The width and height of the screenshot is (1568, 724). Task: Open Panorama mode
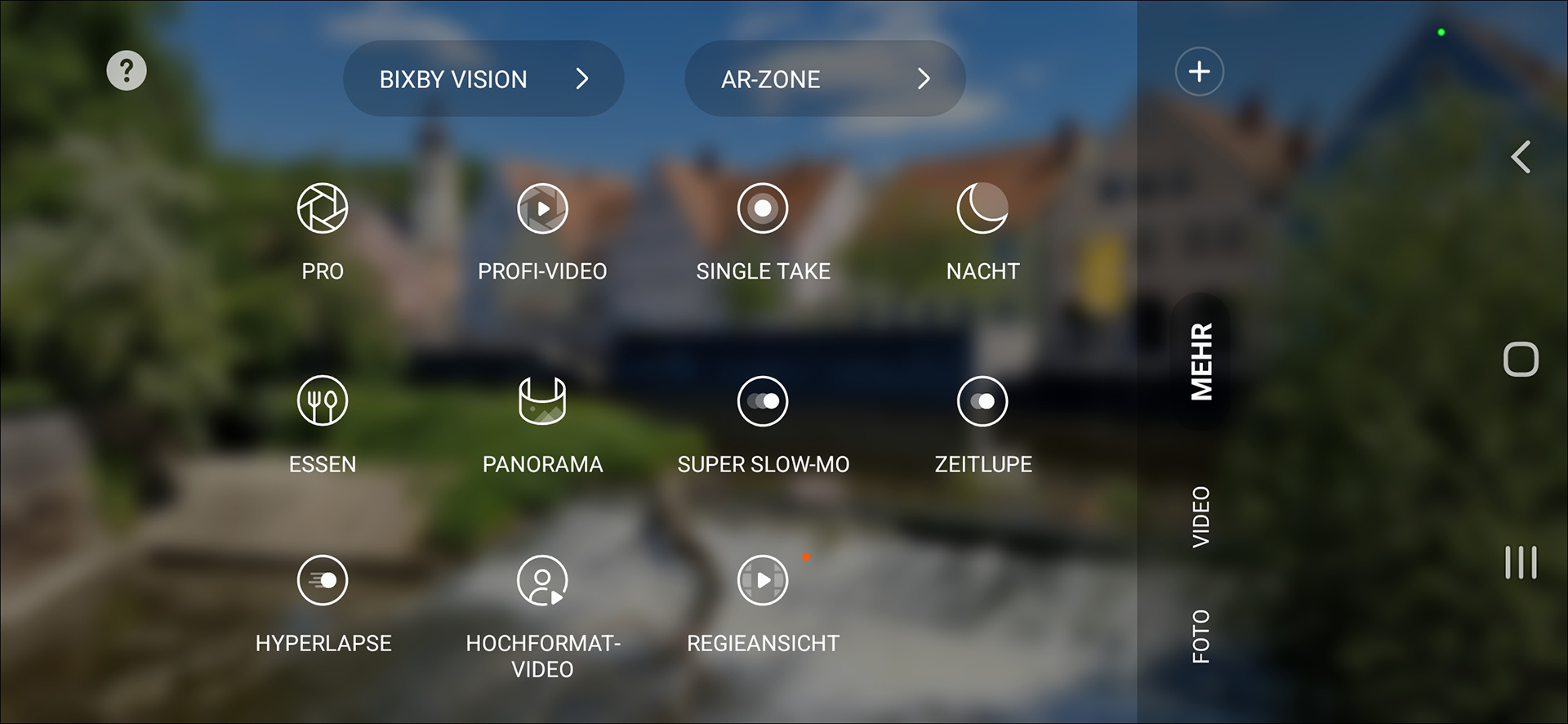click(542, 425)
